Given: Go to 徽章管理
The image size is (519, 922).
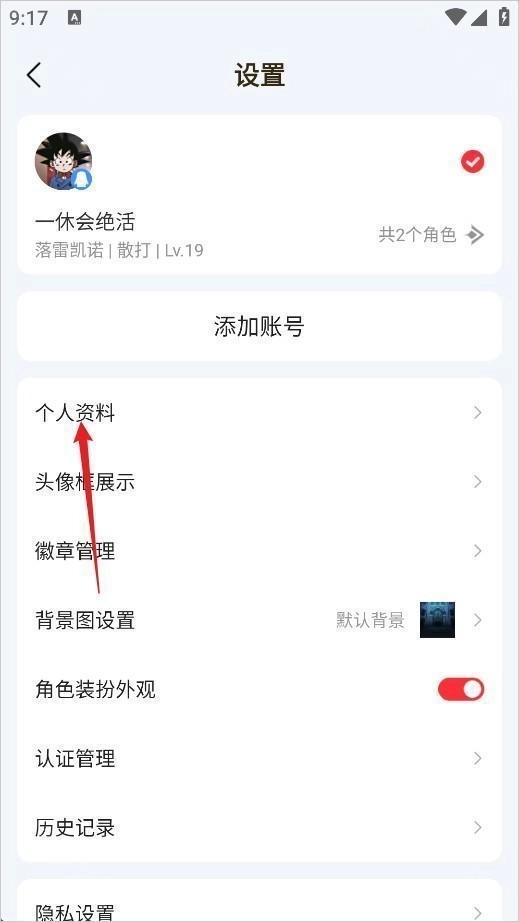Looking at the screenshot, I should 259,551.
